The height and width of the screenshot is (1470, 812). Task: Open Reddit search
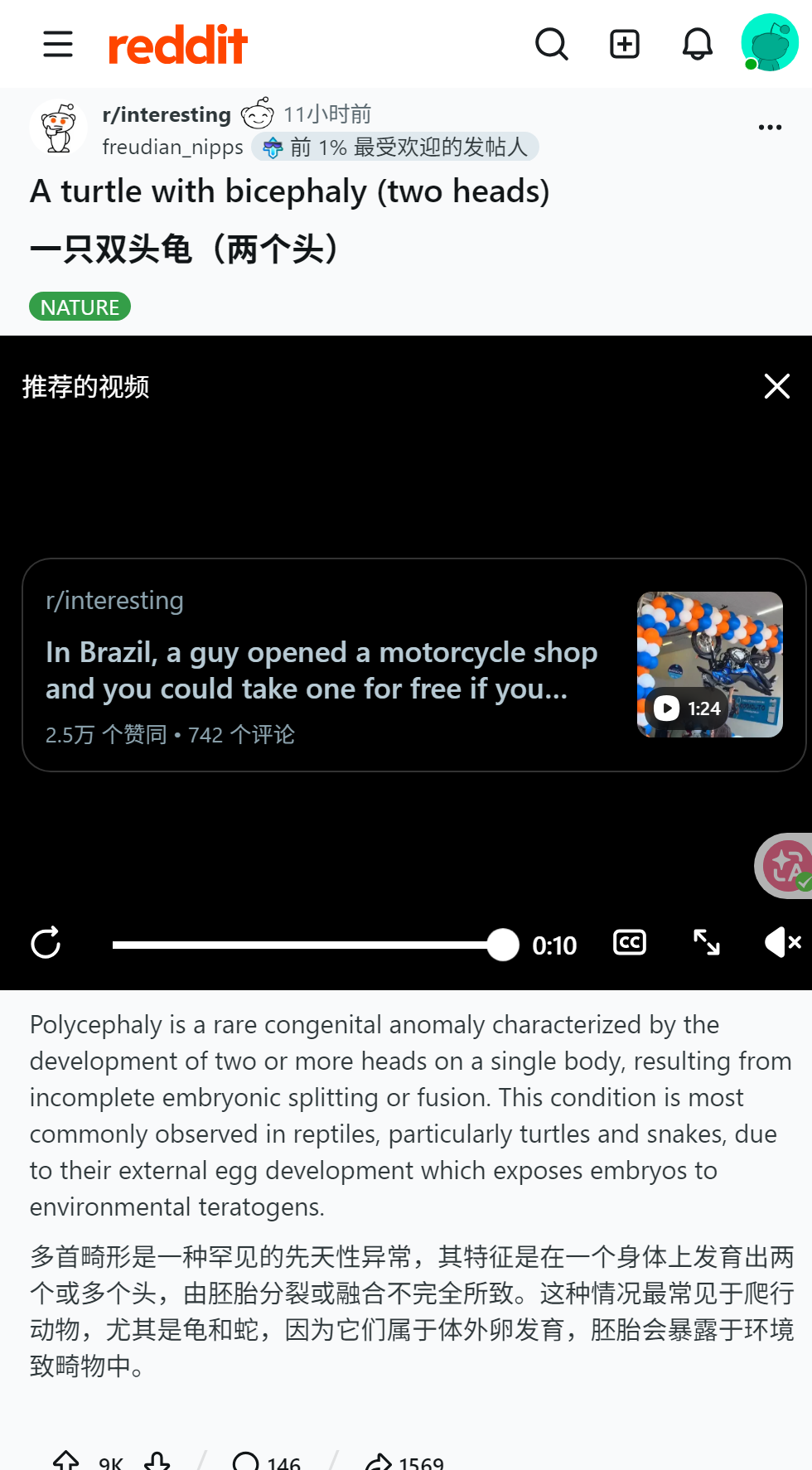[552, 44]
